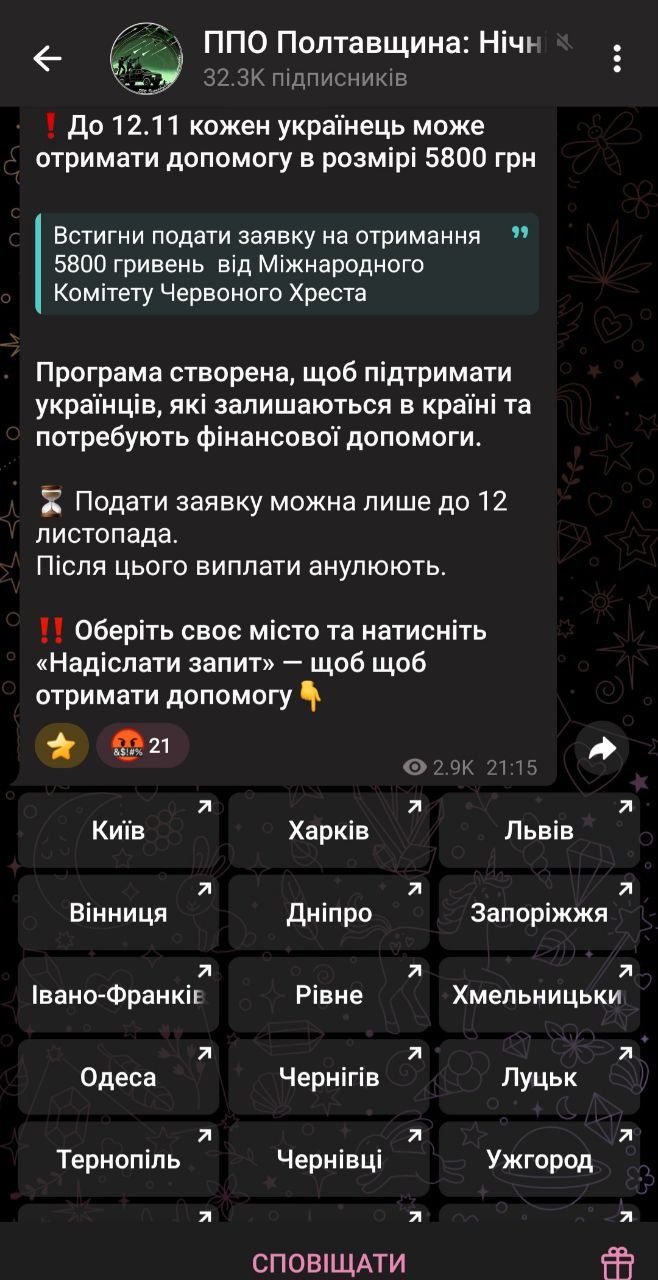Open the three-dot overflow menu
The width and height of the screenshot is (658, 1280).
617,59
